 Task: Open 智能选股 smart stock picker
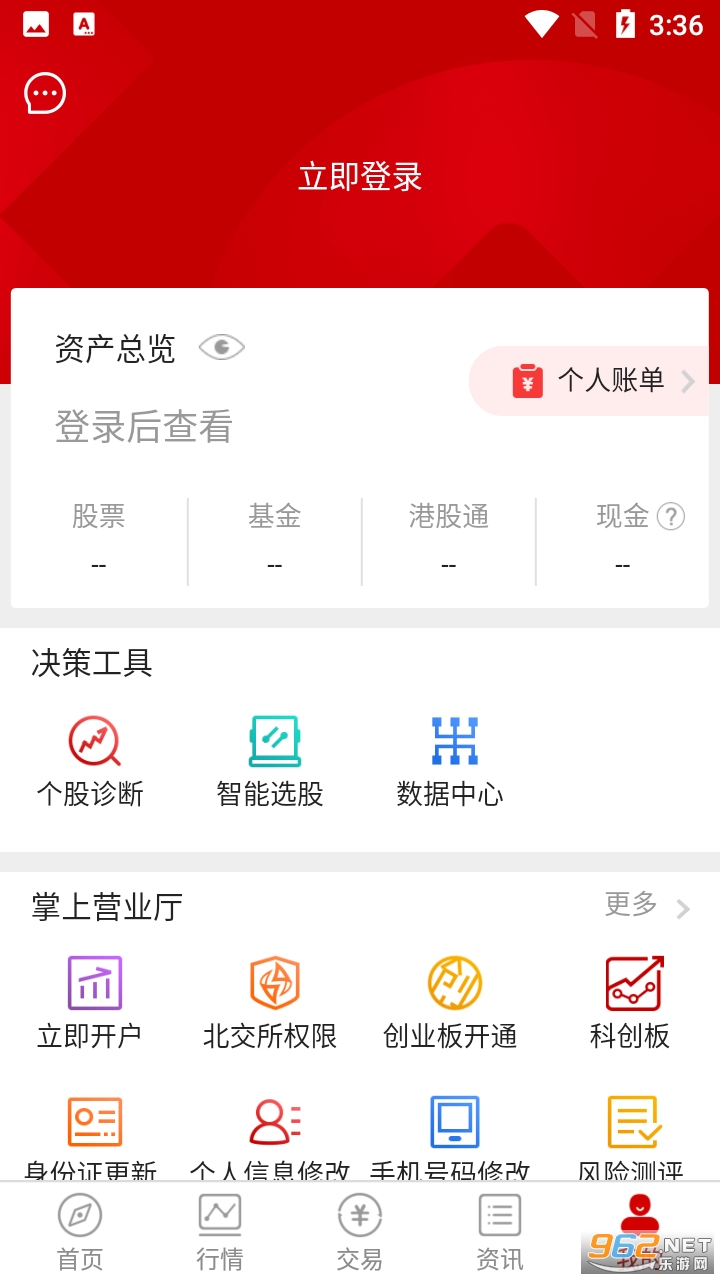click(x=270, y=762)
